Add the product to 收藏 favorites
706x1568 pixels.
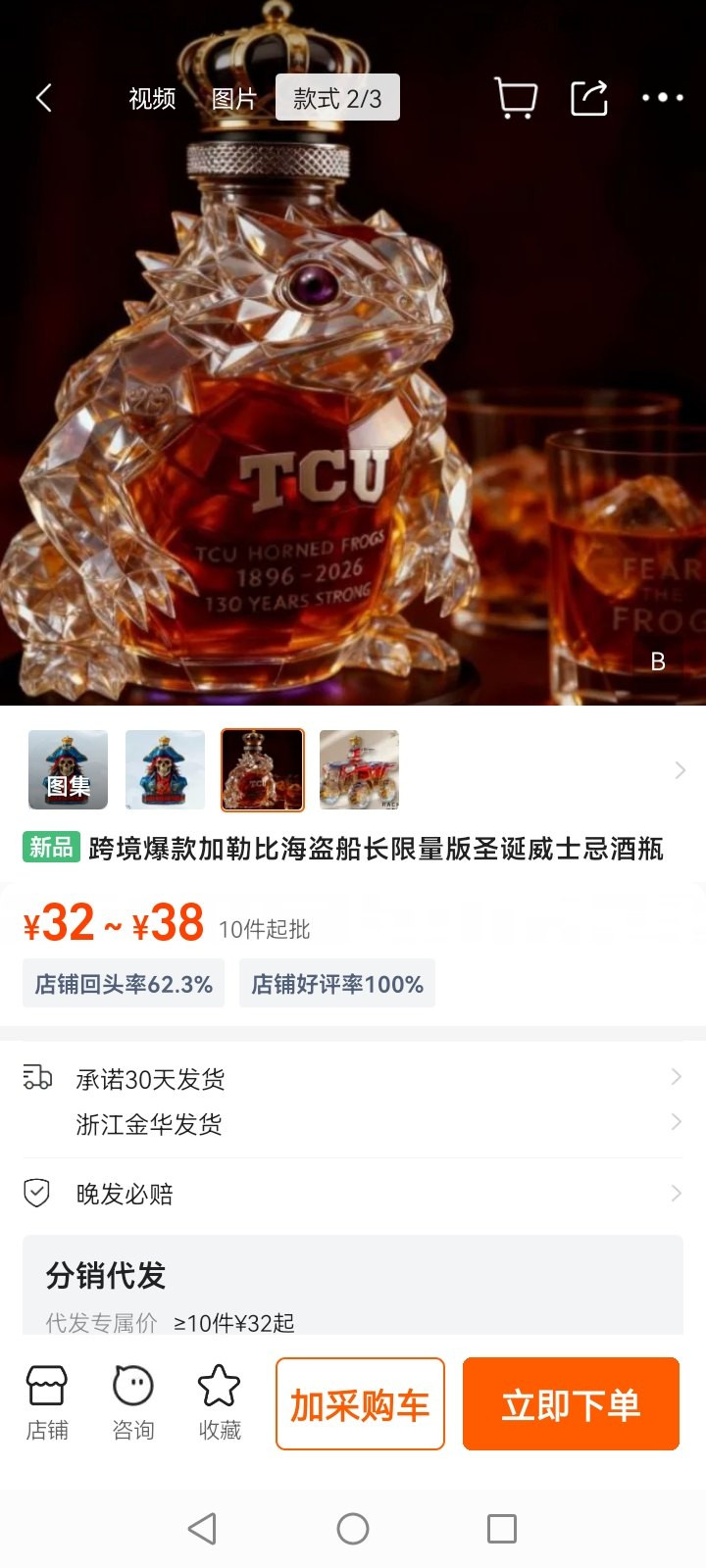[220, 1403]
